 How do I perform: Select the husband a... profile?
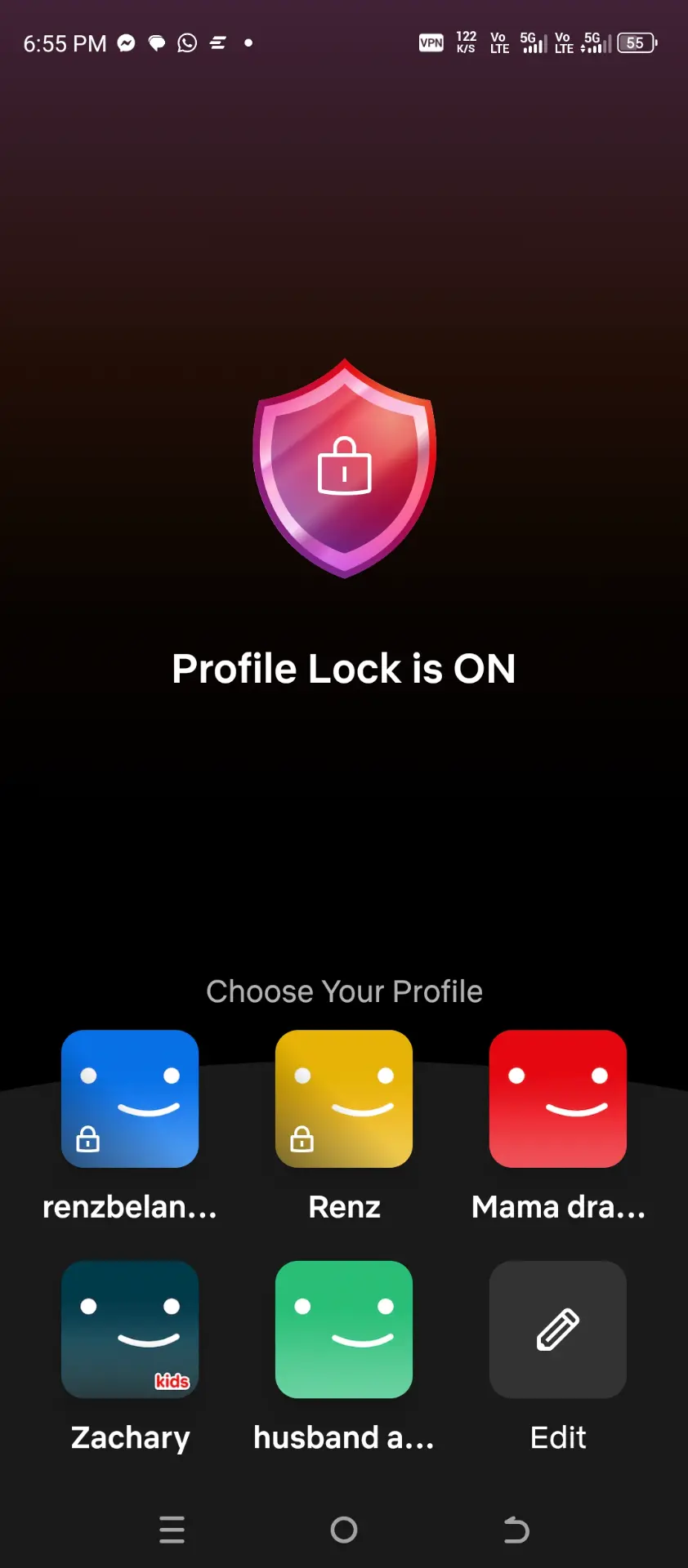(344, 1330)
